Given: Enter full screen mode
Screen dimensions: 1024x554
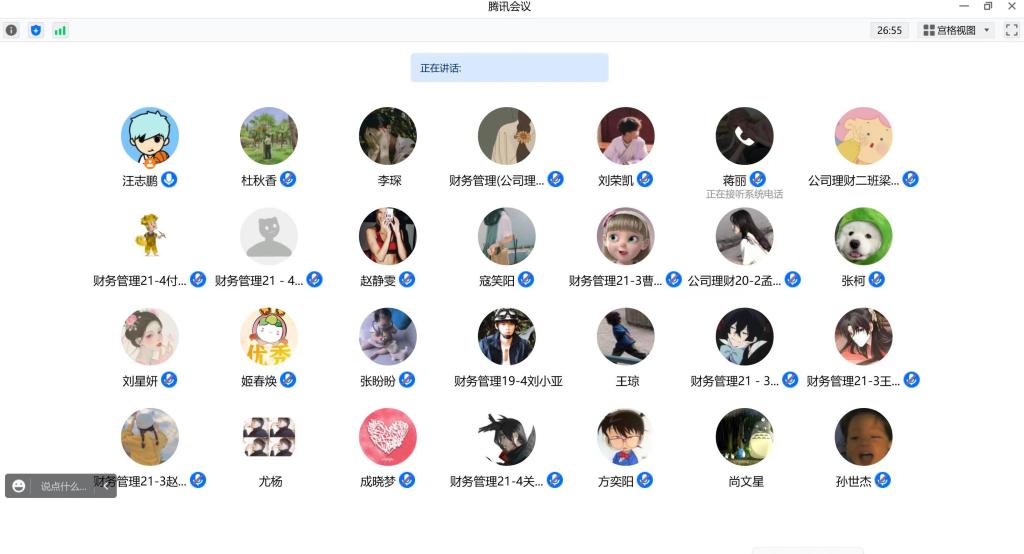Looking at the screenshot, I should 1011,30.
